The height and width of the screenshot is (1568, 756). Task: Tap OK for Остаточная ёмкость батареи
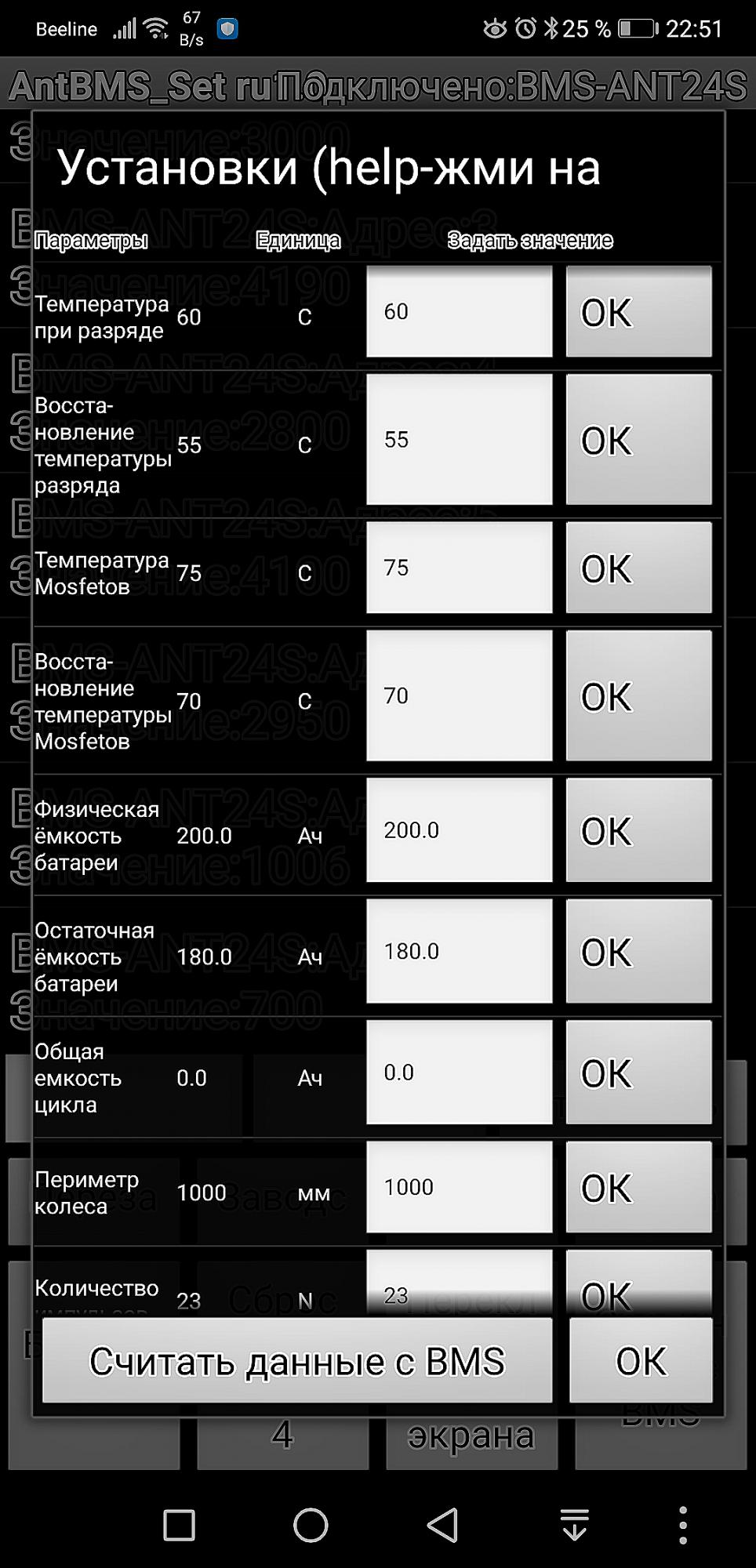(638, 951)
